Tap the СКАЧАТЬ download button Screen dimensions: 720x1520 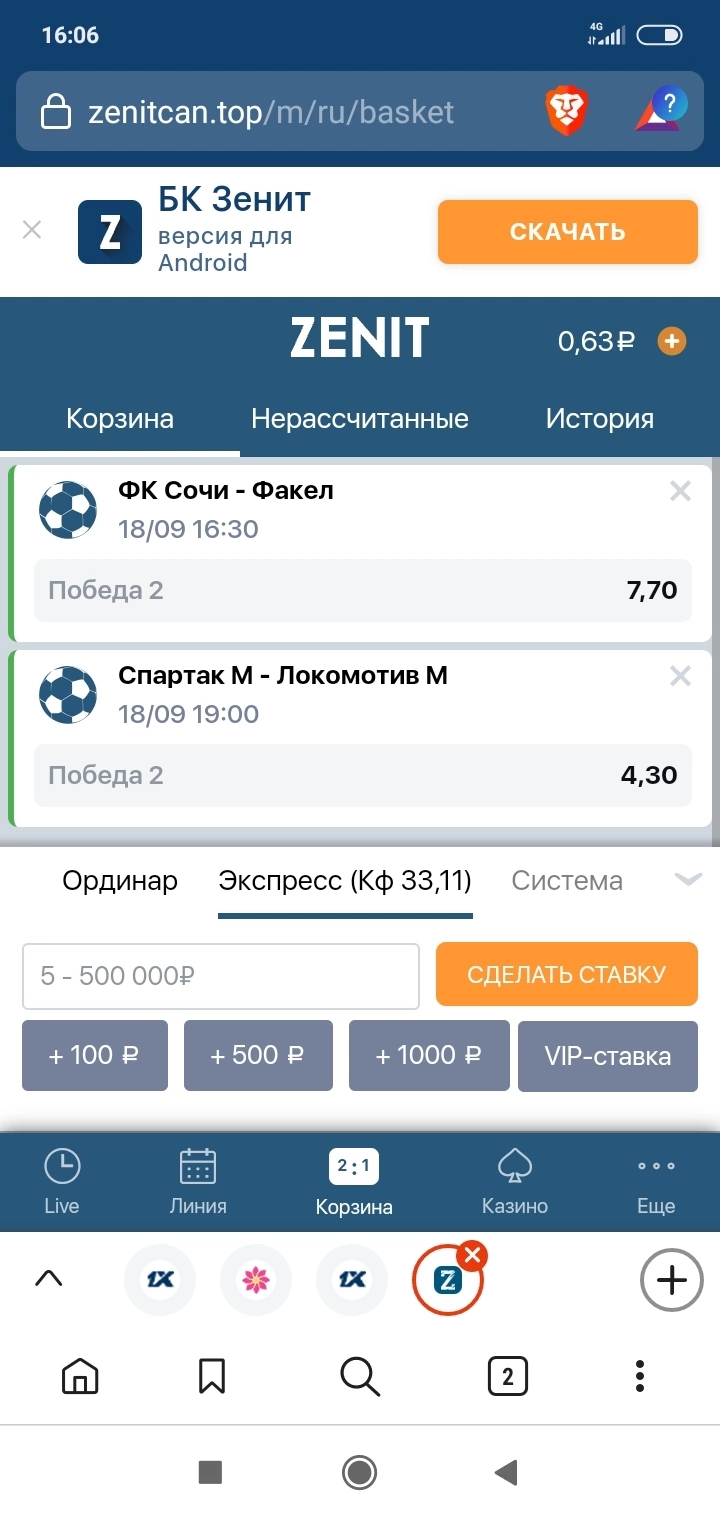pyautogui.click(x=567, y=232)
